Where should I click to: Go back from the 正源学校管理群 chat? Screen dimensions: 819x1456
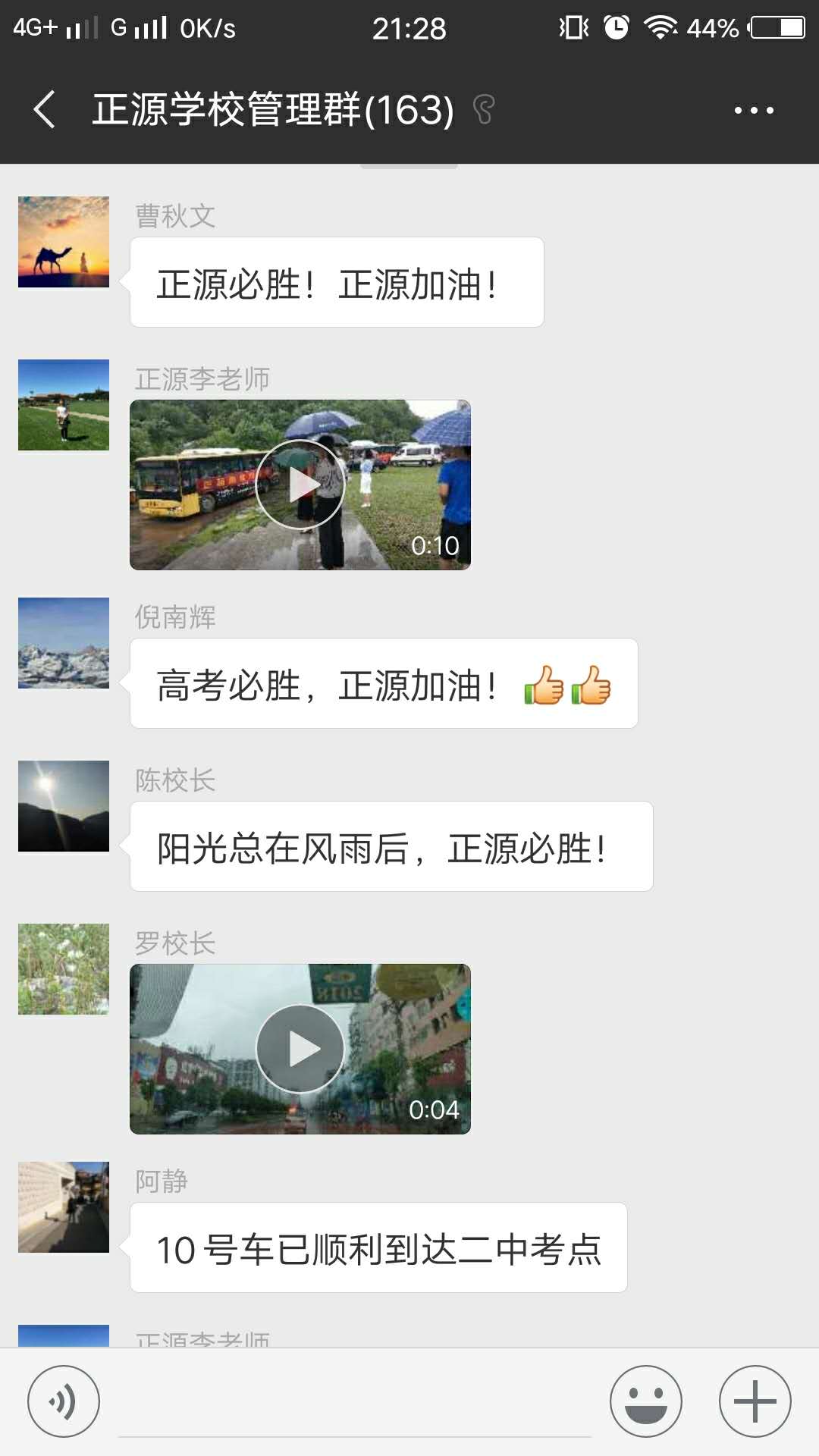pos(45,110)
